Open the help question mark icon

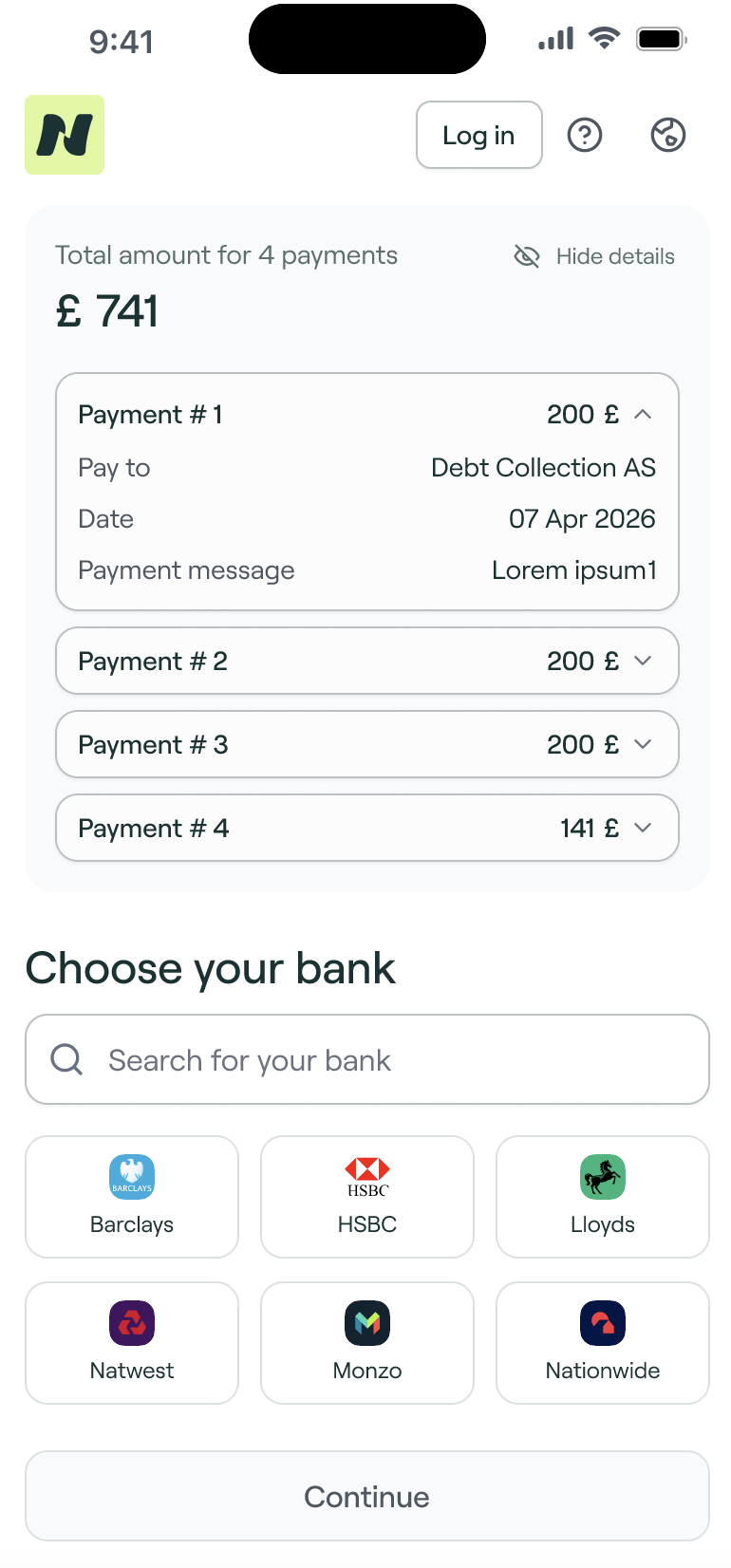pyautogui.click(x=585, y=135)
